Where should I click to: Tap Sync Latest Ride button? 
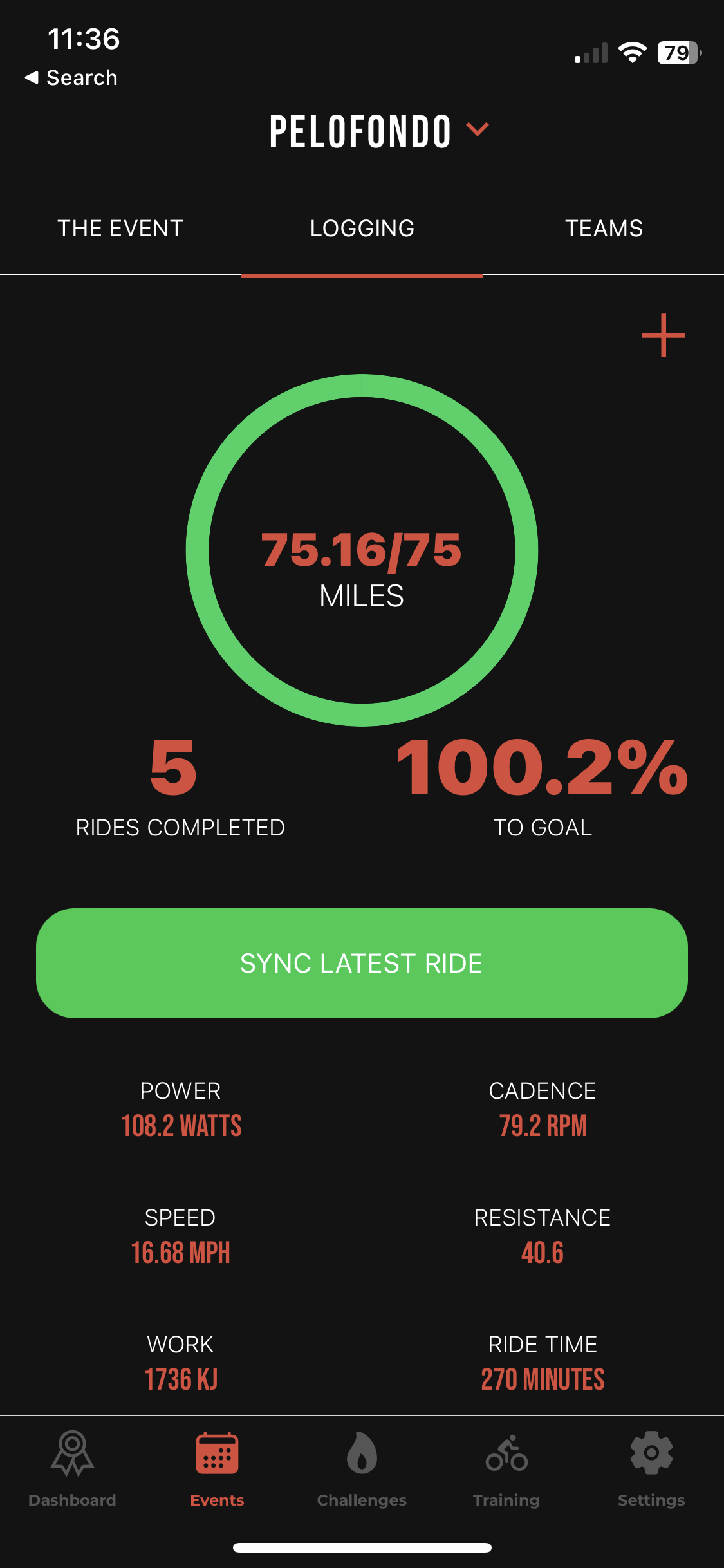(362, 963)
